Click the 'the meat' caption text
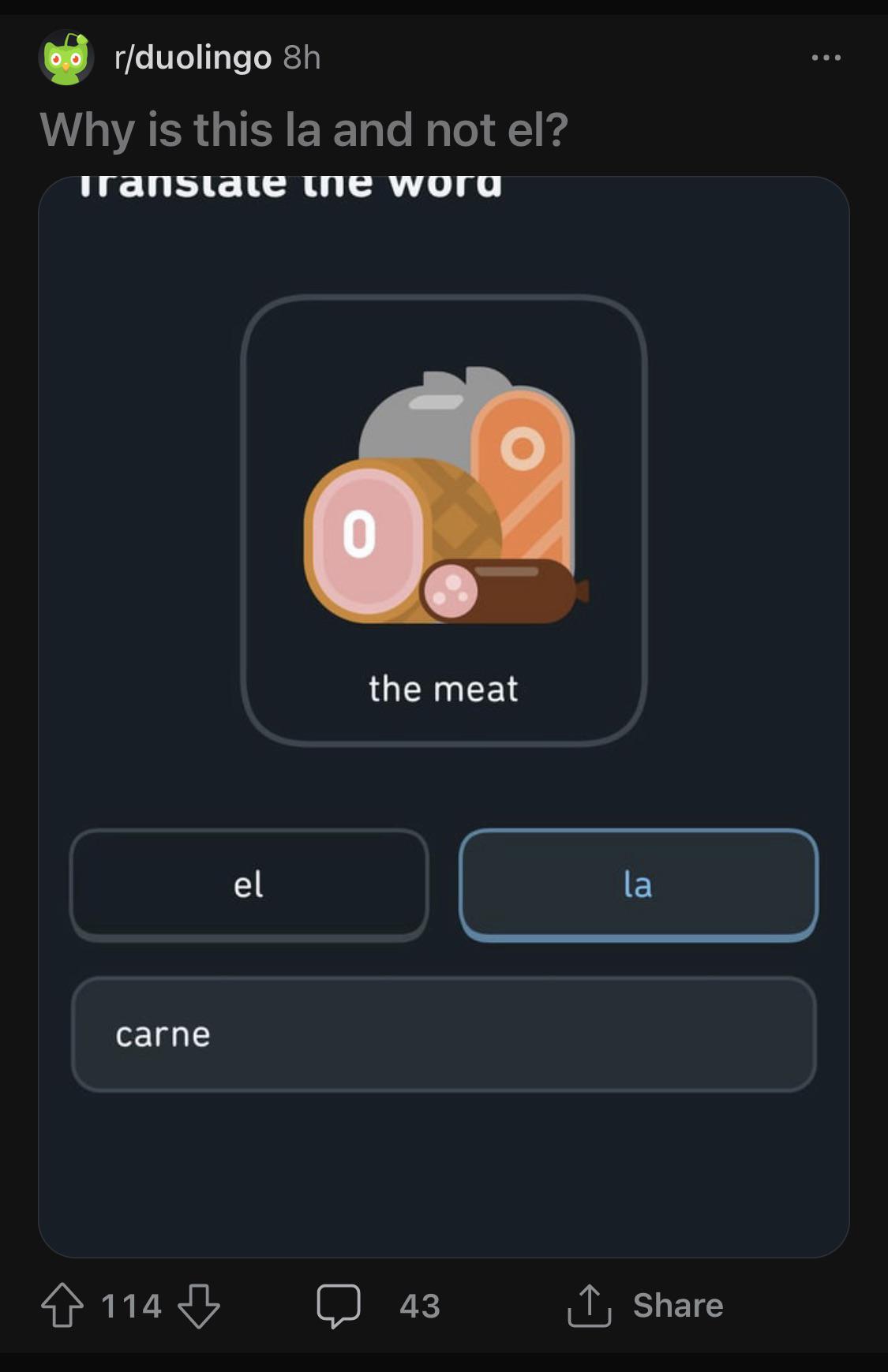The height and width of the screenshot is (1372, 888). [x=444, y=688]
